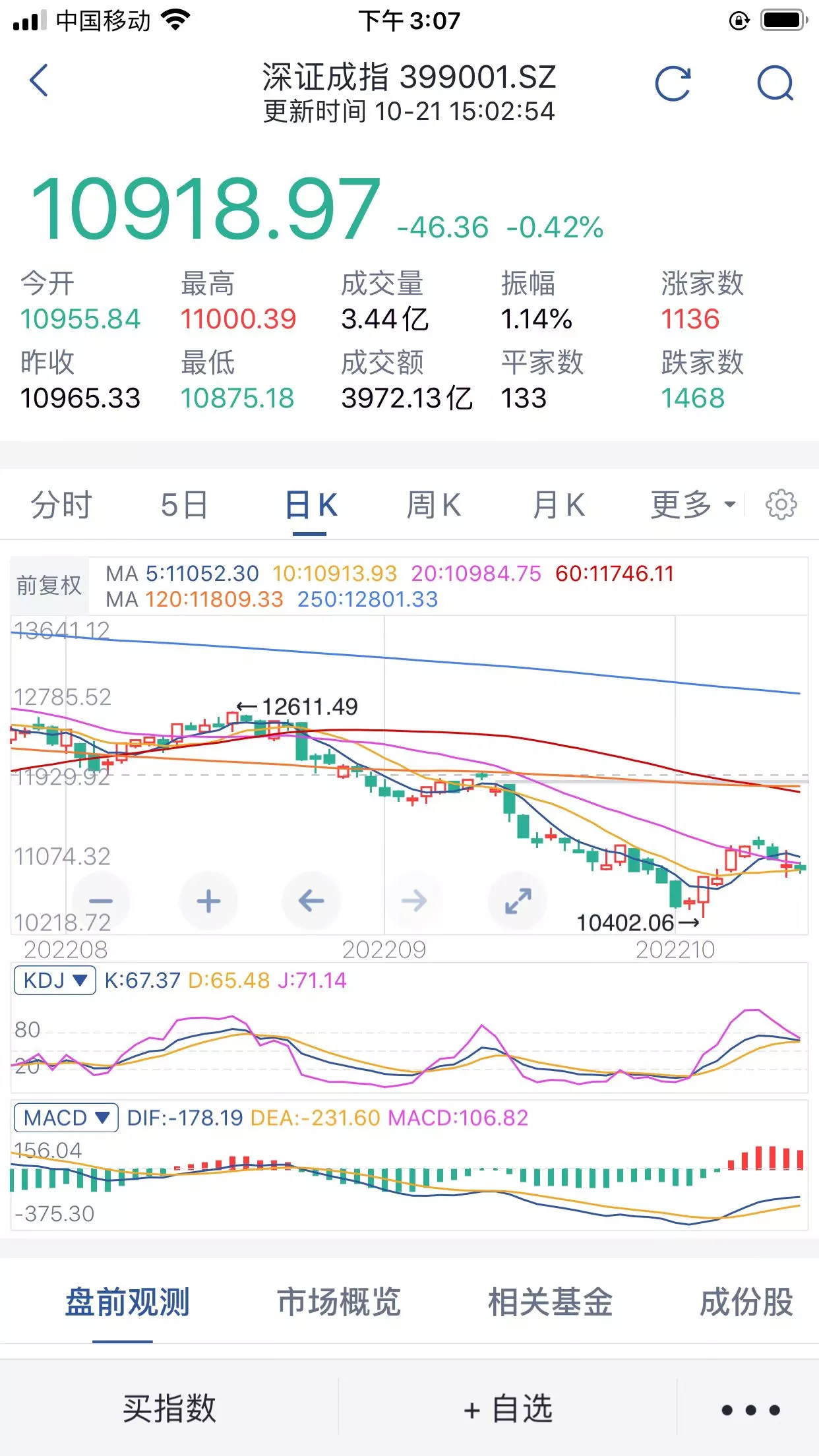The width and height of the screenshot is (819, 1456).
Task: Expand the 更多 chart period dropdown
Action: [692, 506]
